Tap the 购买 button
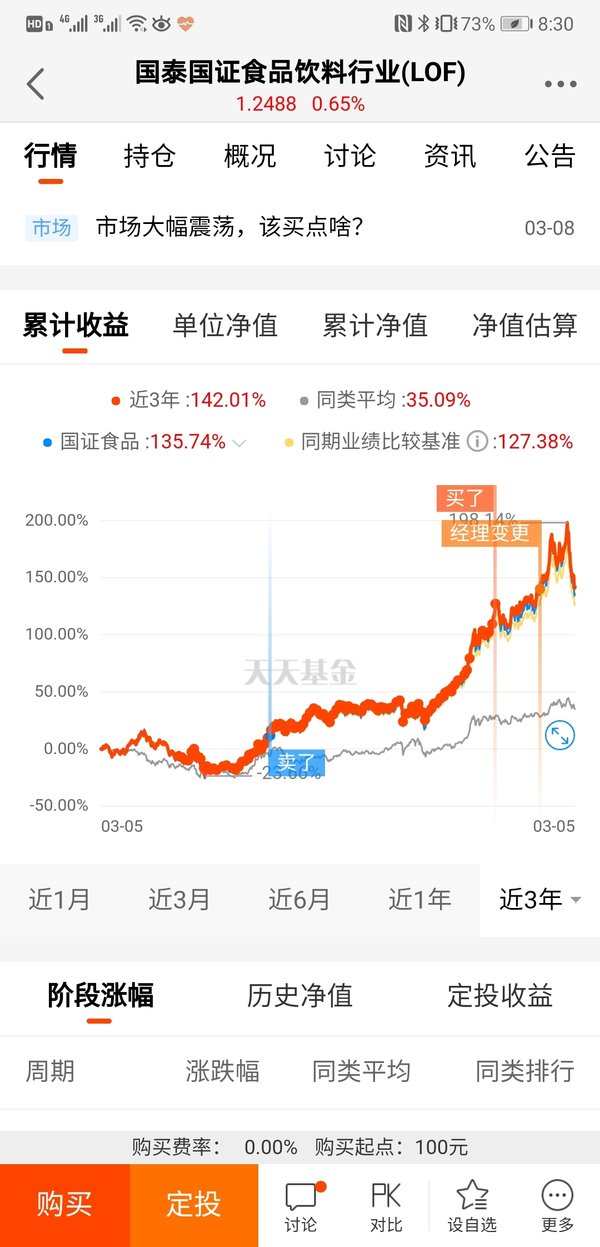 pos(65,1204)
